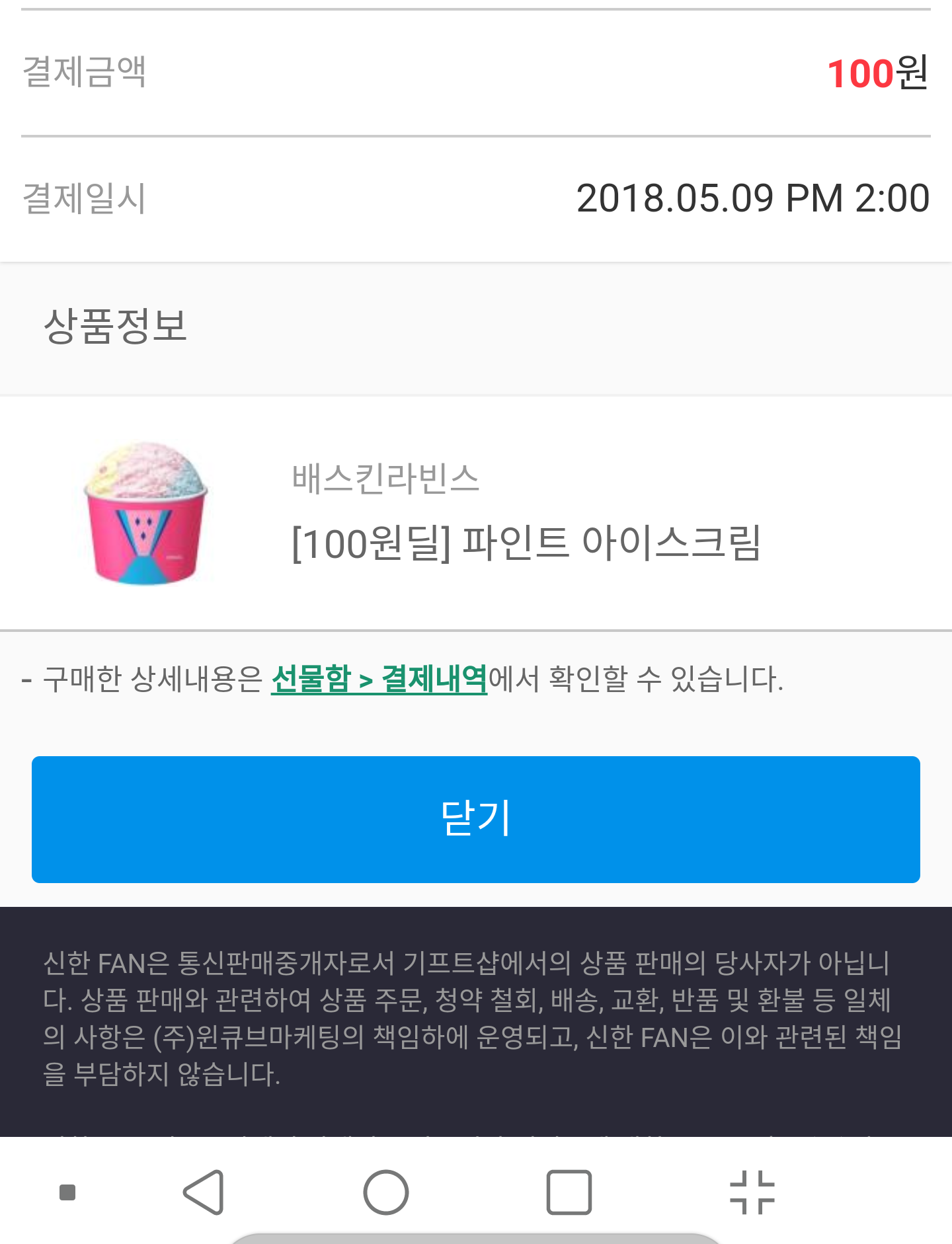Open the recent apps overview
This screenshot has height=1244, width=952.
click(569, 1192)
